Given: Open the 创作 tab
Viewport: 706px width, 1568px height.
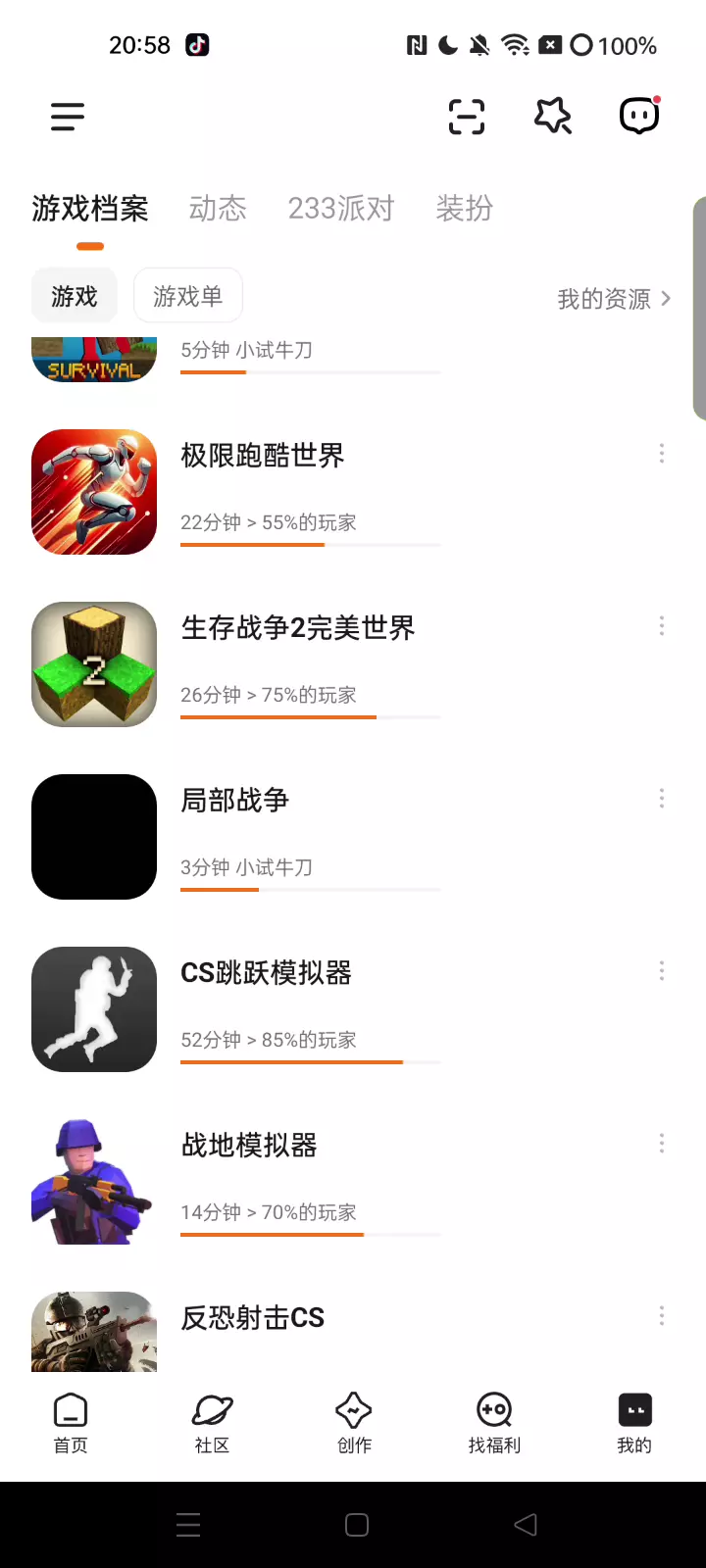Looking at the screenshot, I should pyautogui.click(x=354, y=1423).
